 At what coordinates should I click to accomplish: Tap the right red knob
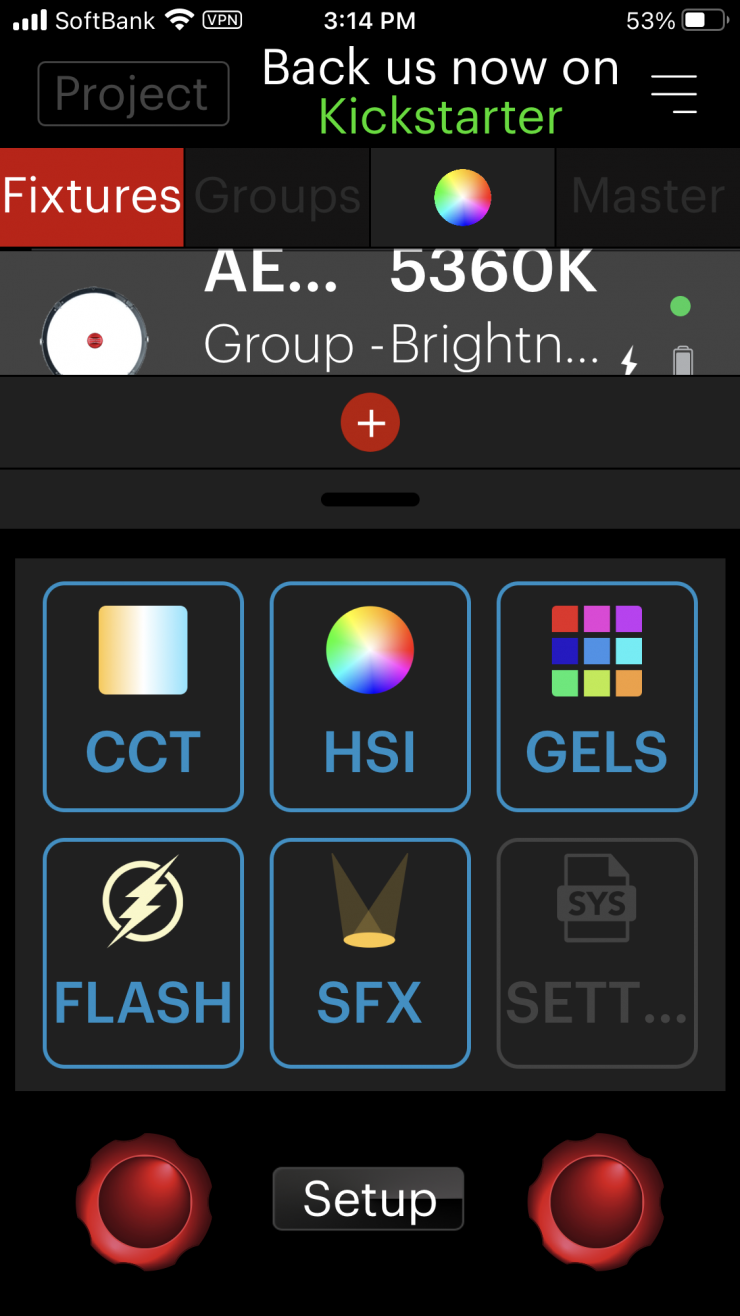click(x=595, y=1201)
